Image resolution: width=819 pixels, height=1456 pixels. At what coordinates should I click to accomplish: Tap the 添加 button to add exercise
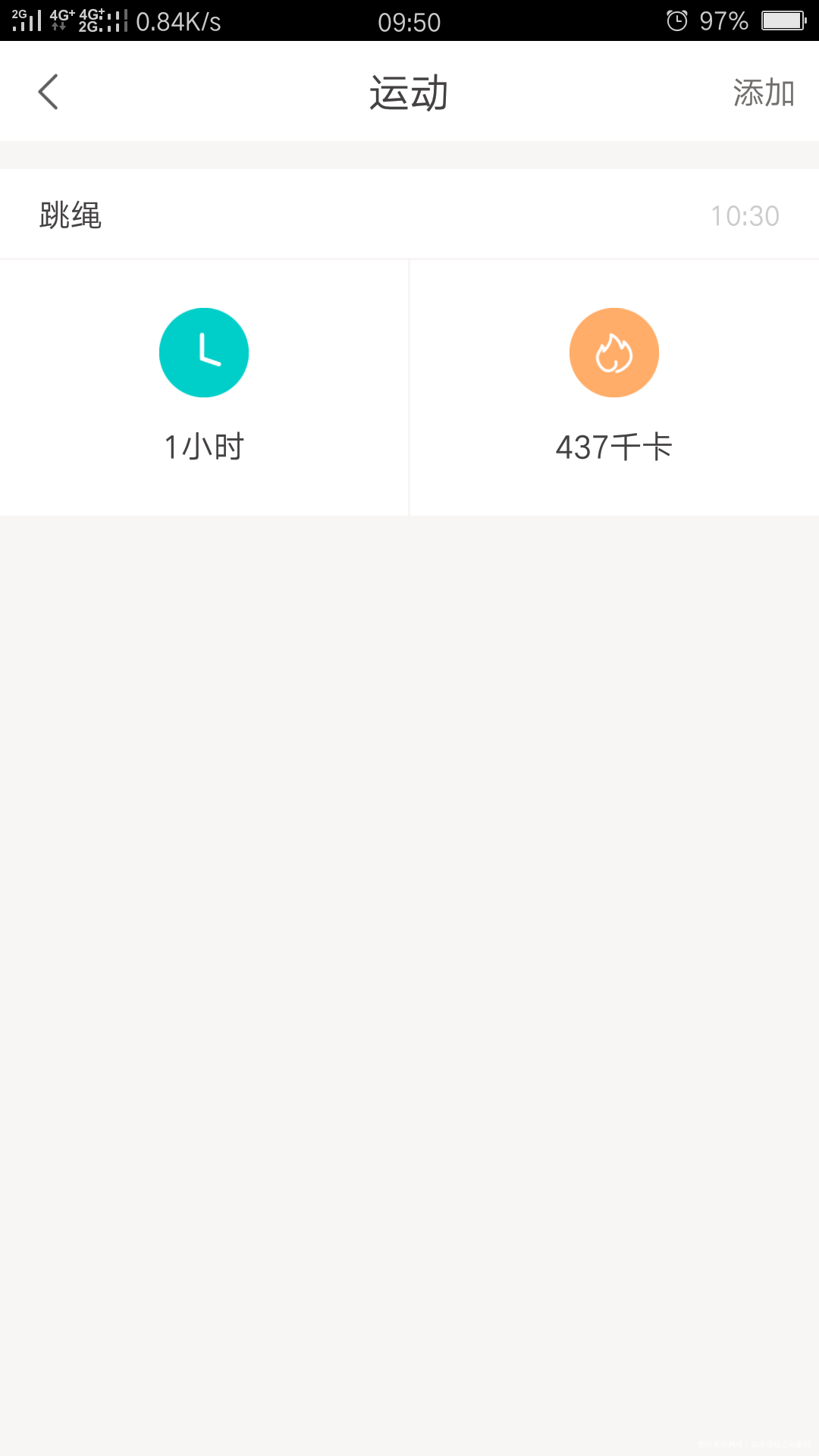click(763, 91)
